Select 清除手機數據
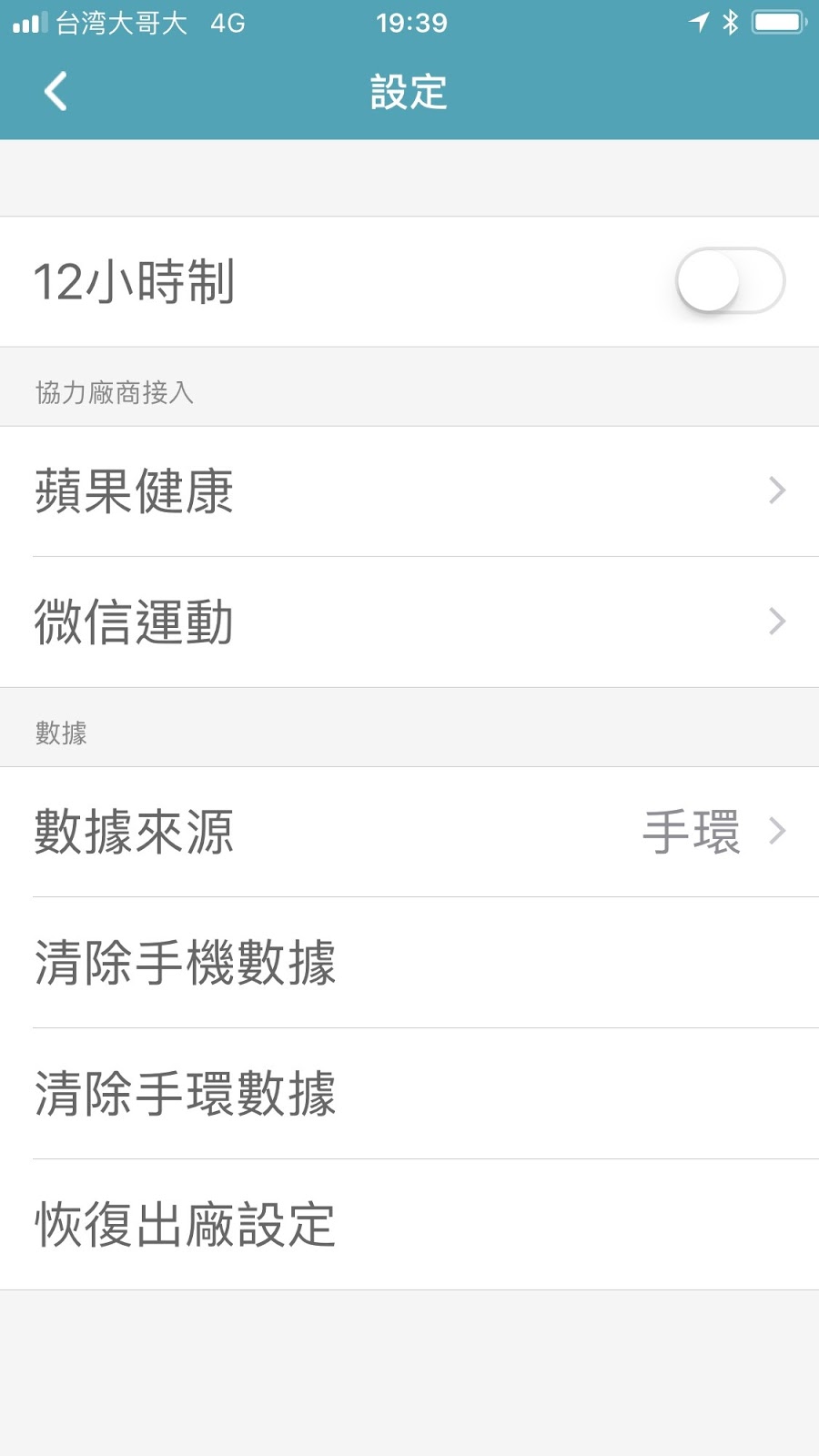The height and width of the screenshot is (1456, 819). pyautogui.click(x=409, y=963)
